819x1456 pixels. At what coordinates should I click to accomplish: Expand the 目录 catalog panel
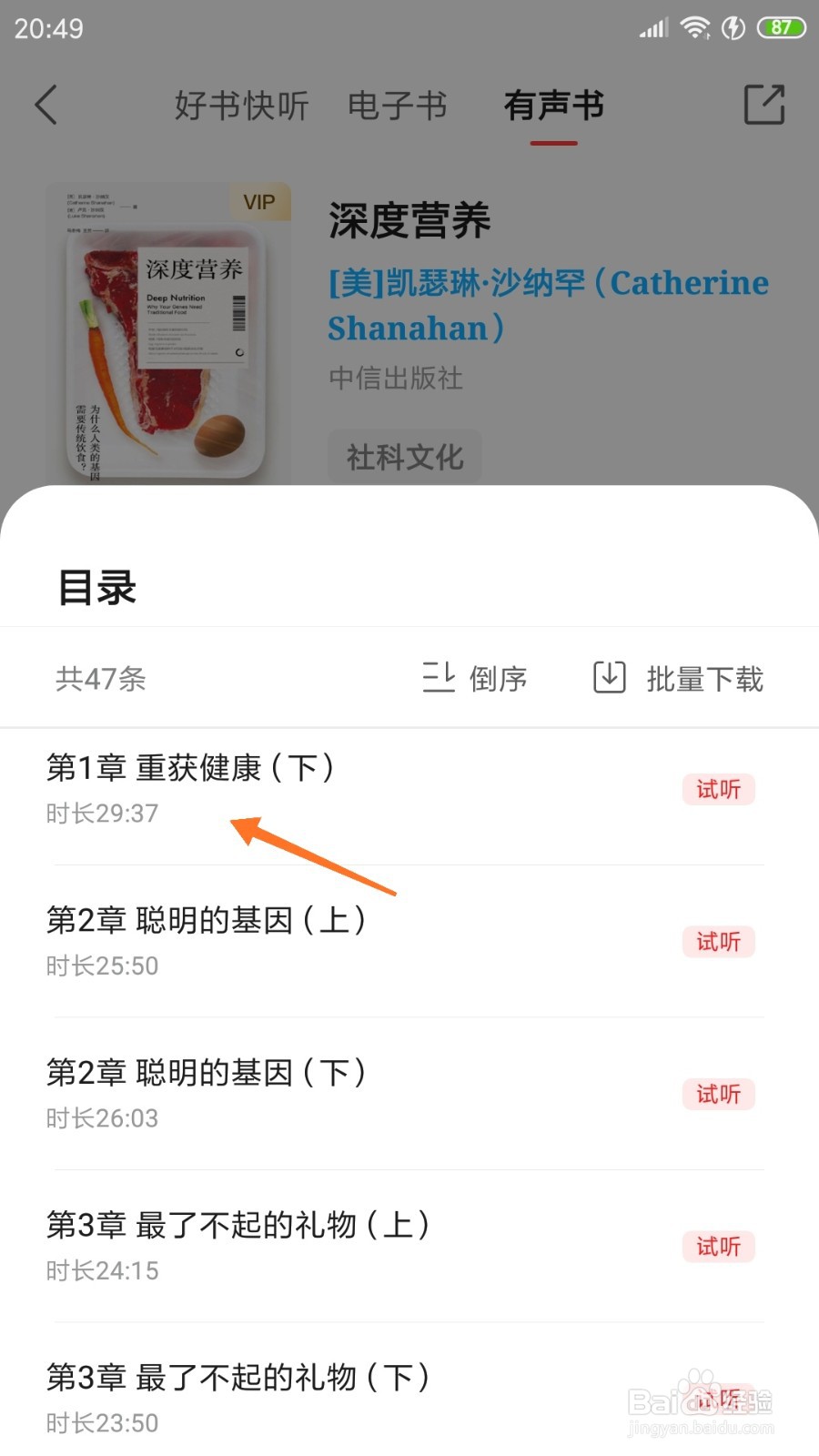pyautogui.click(x=97, y=589)
